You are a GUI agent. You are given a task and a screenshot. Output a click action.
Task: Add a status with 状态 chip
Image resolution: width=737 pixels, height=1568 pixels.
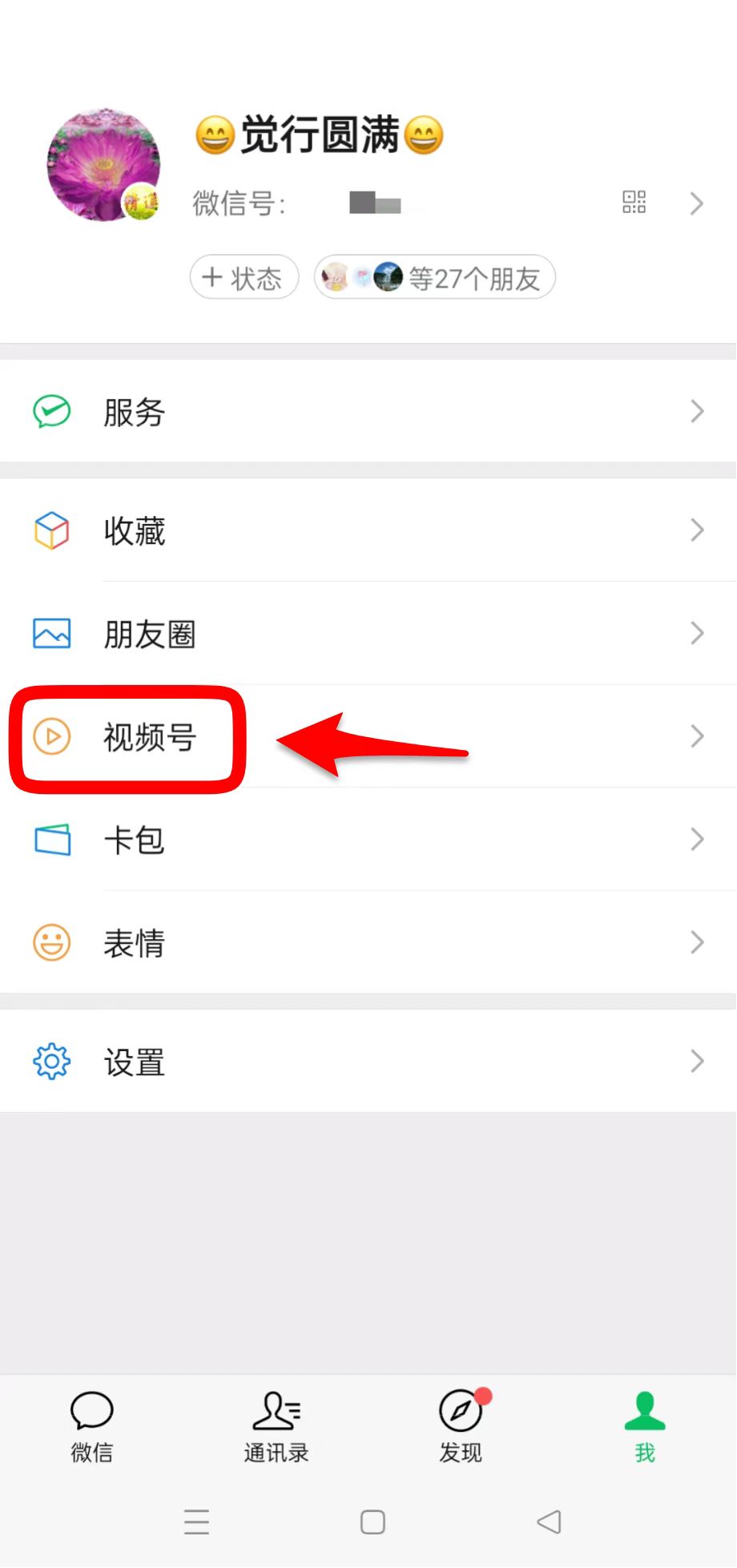[x=244, y=277]
